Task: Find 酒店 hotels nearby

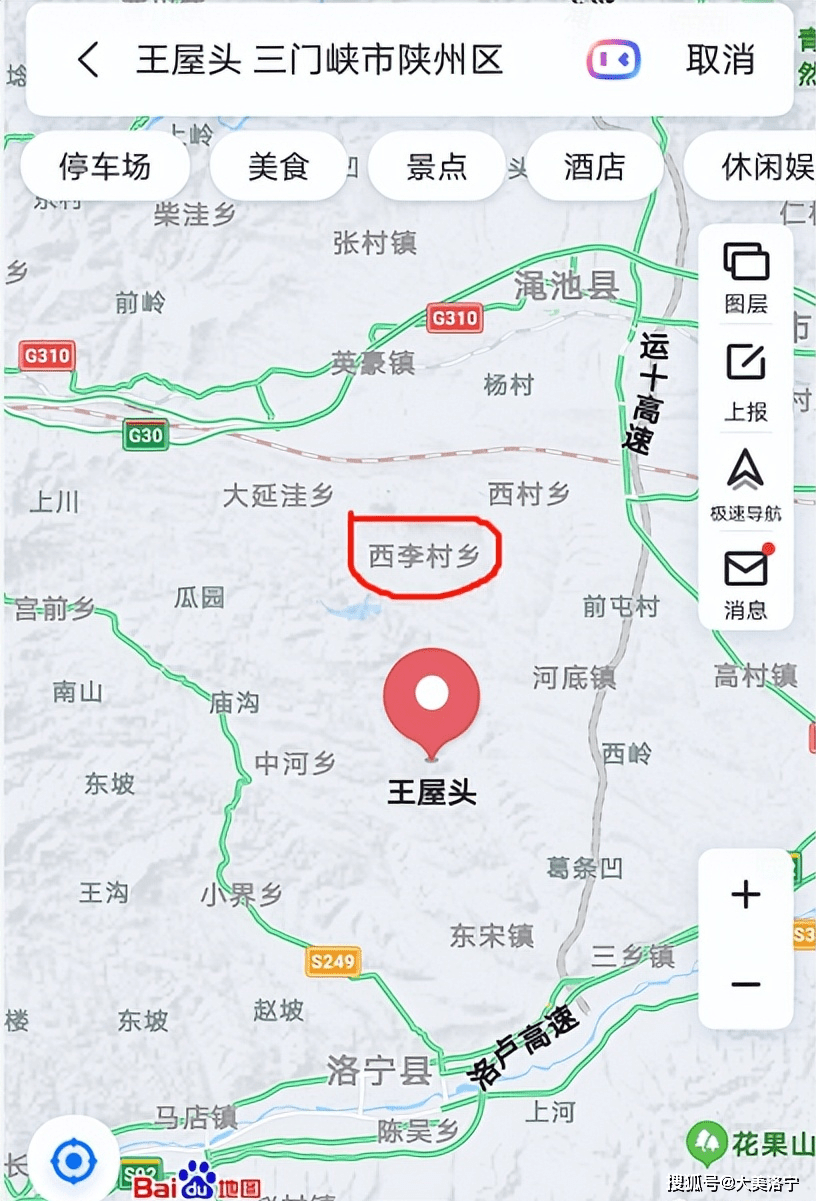Action: coord(594,166)
